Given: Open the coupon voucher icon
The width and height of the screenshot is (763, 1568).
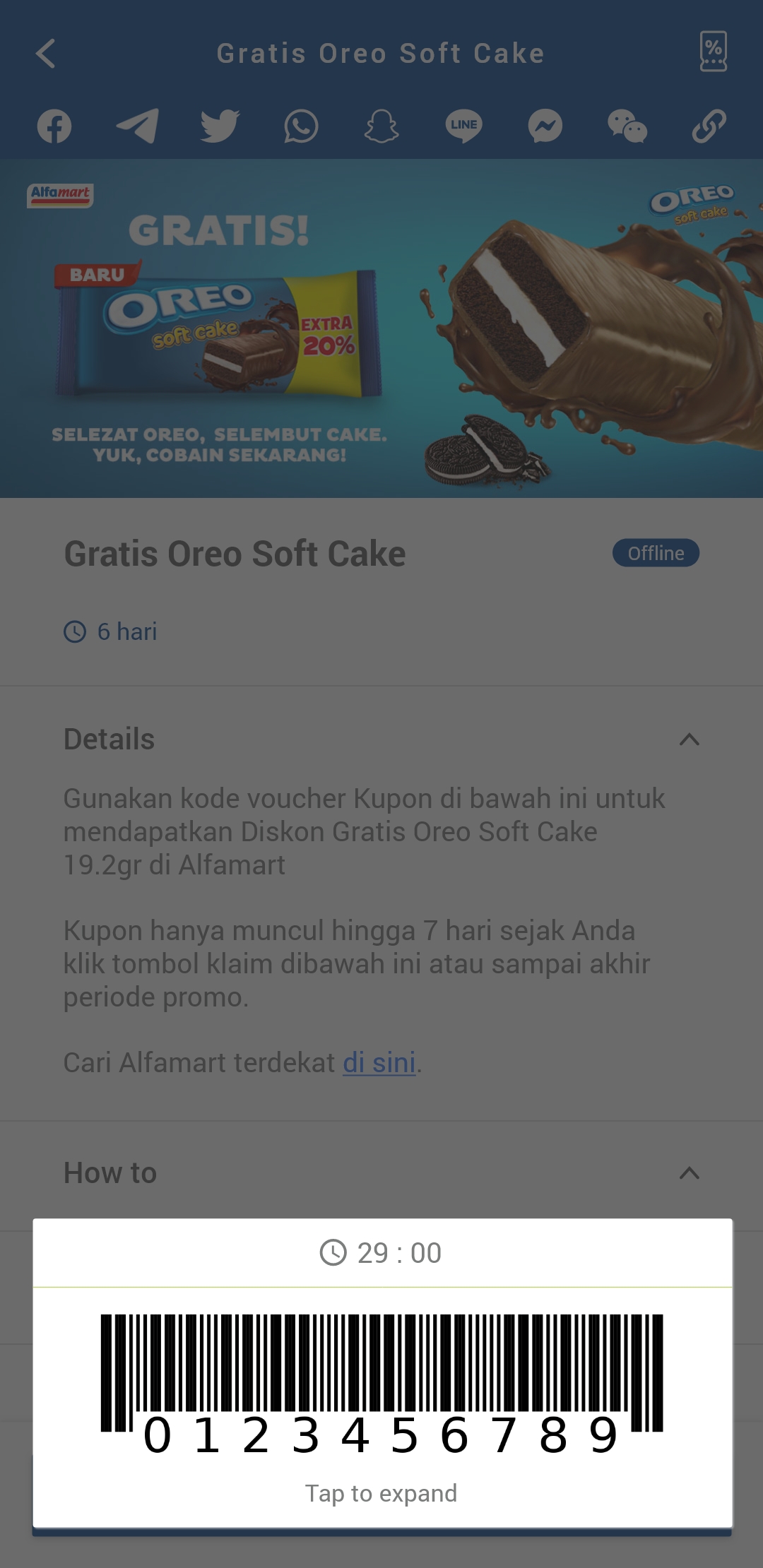Looking at the screenshot, I should [713, 52].
